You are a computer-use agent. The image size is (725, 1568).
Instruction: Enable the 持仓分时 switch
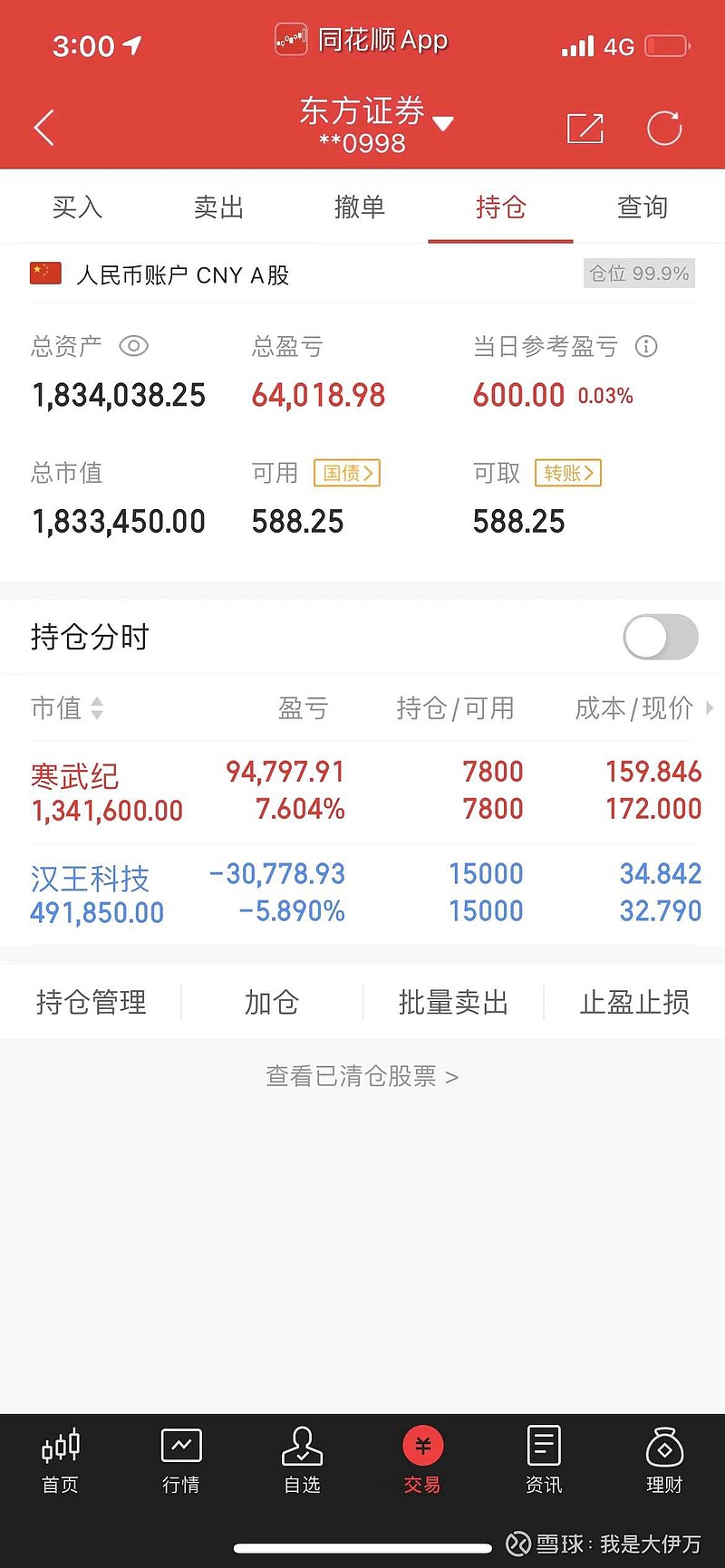tap(661, 637)
